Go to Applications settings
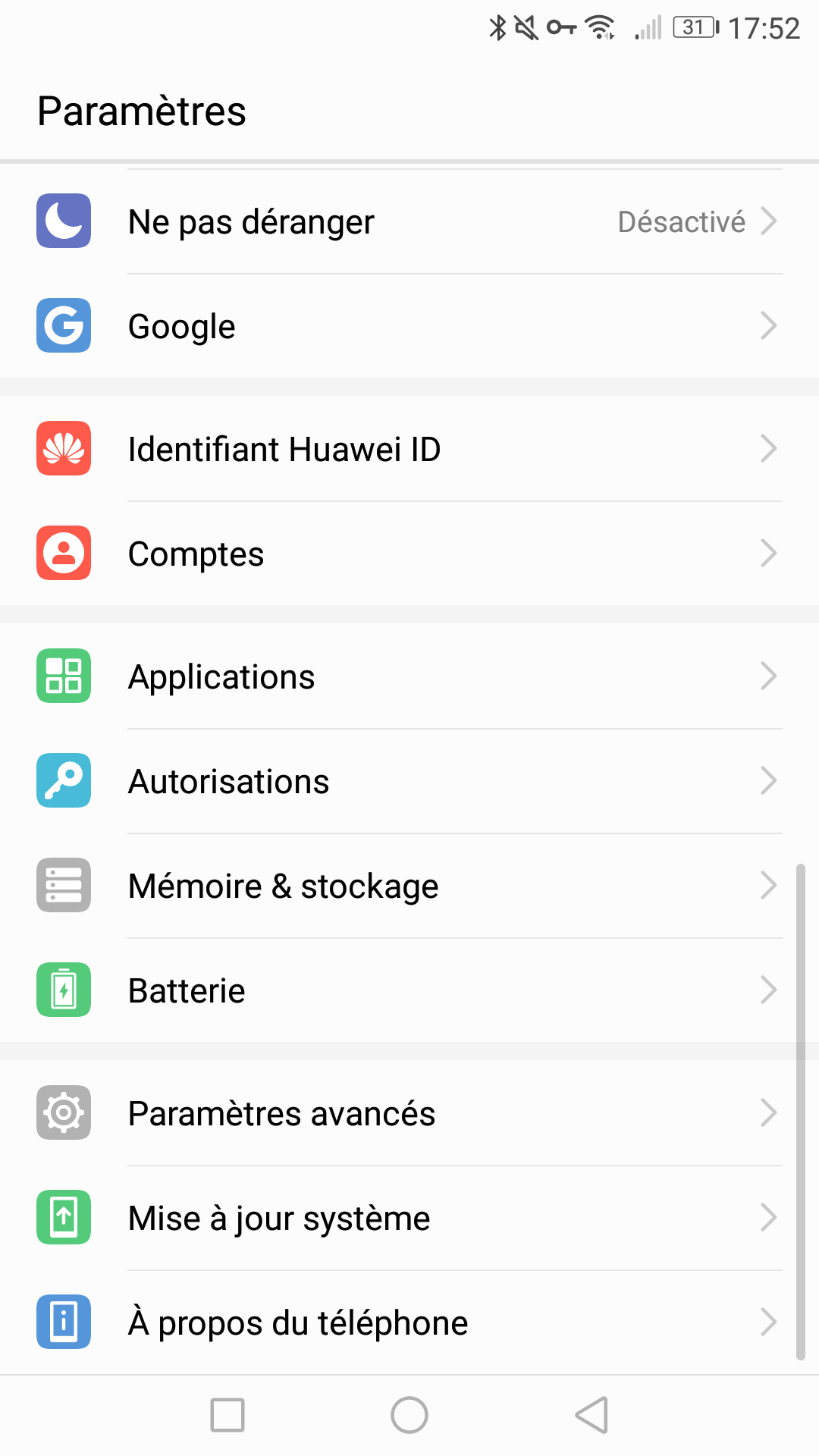819x1456 pixels. click(409, 676)
